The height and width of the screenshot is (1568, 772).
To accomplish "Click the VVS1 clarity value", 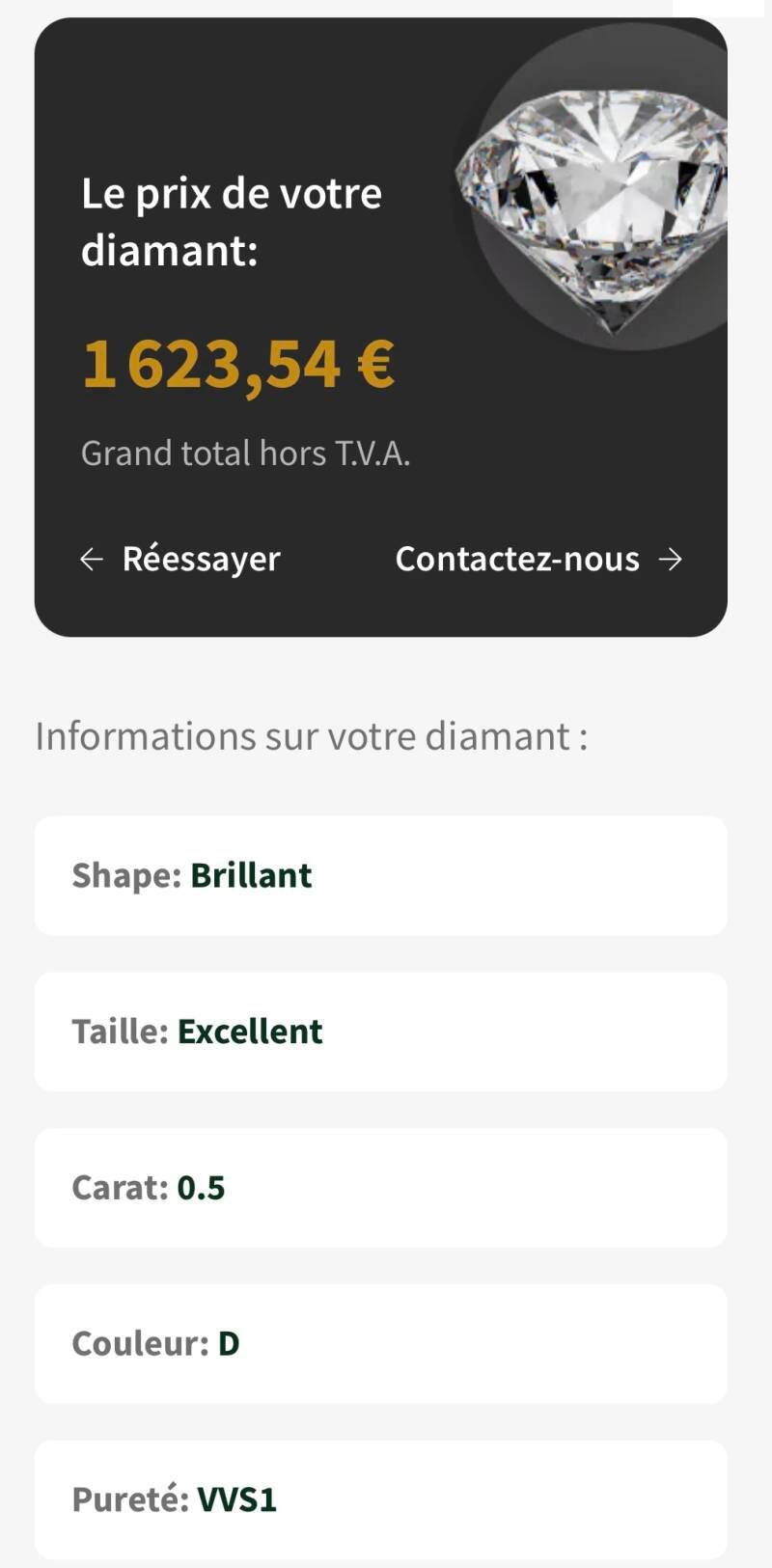I will point(239,1499).
